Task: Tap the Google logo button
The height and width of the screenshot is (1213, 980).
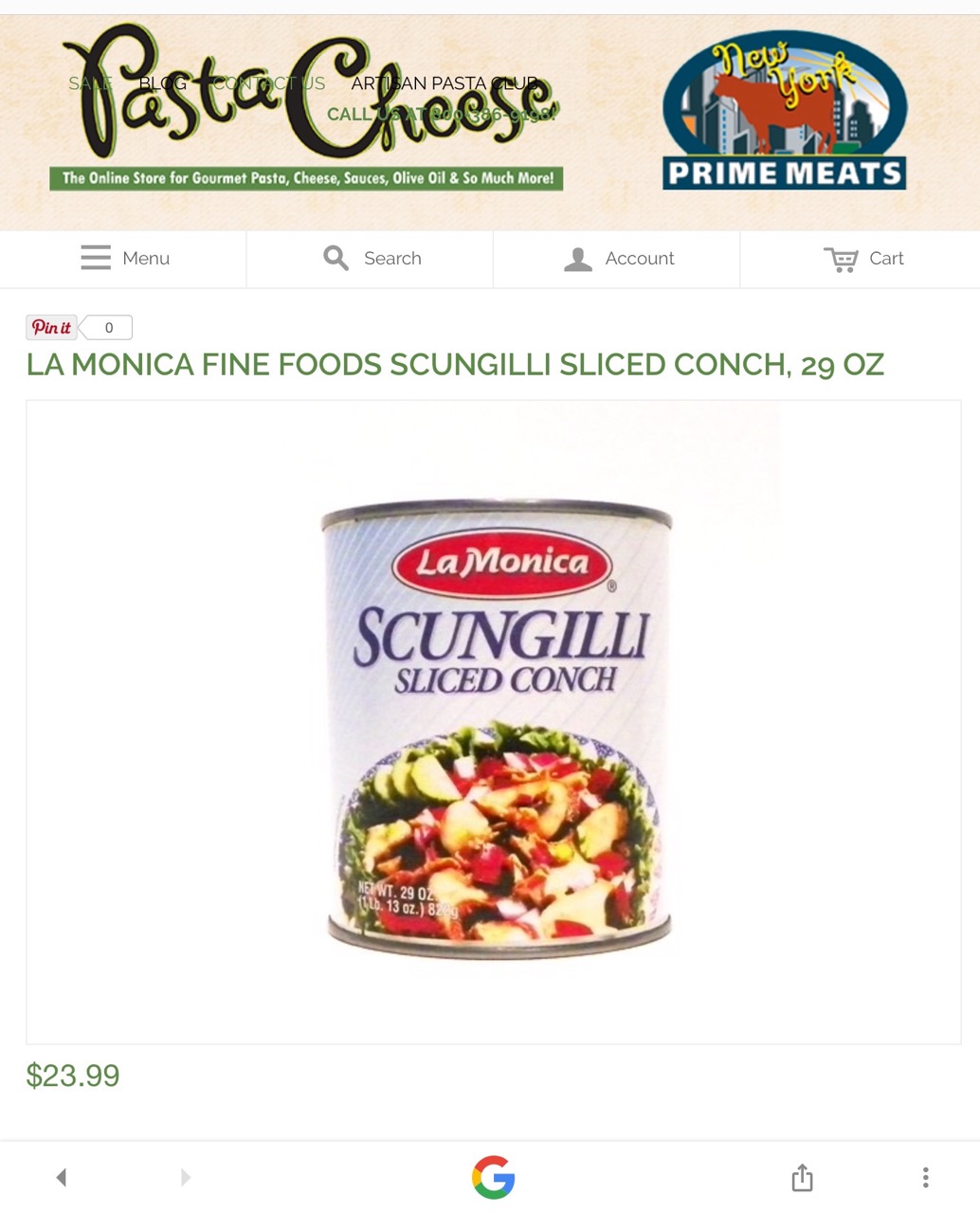Action: point(493,1177)
